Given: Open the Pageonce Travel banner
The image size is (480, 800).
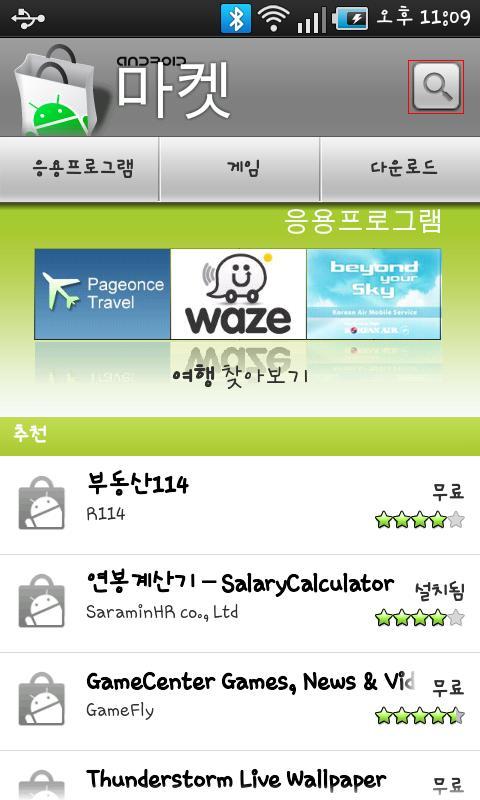Looking at the screenshot, I should pyautogui.click(x=103, y=294).
